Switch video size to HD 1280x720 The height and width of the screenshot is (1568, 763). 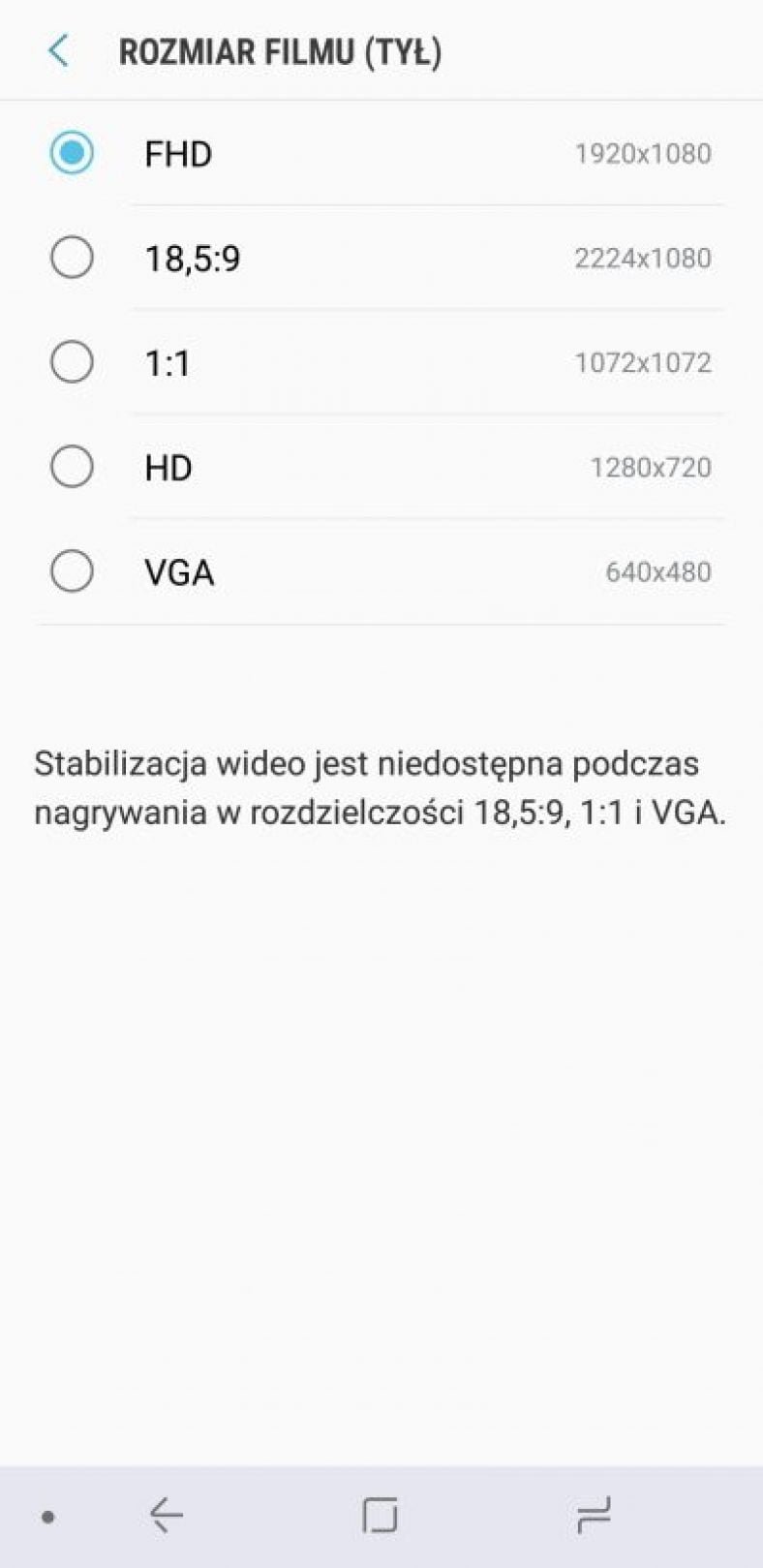tap(381, 467)
